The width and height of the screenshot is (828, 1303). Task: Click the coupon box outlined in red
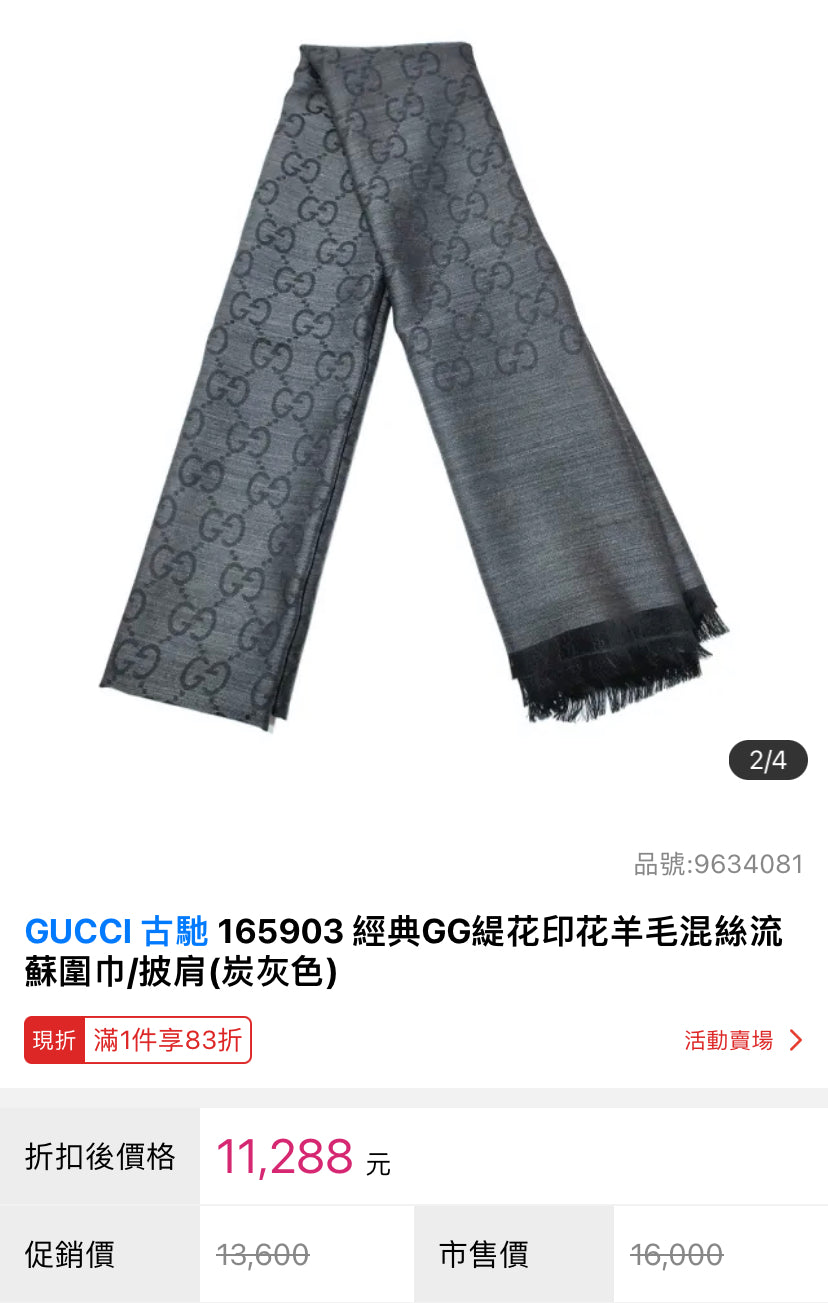[138, 1040]
